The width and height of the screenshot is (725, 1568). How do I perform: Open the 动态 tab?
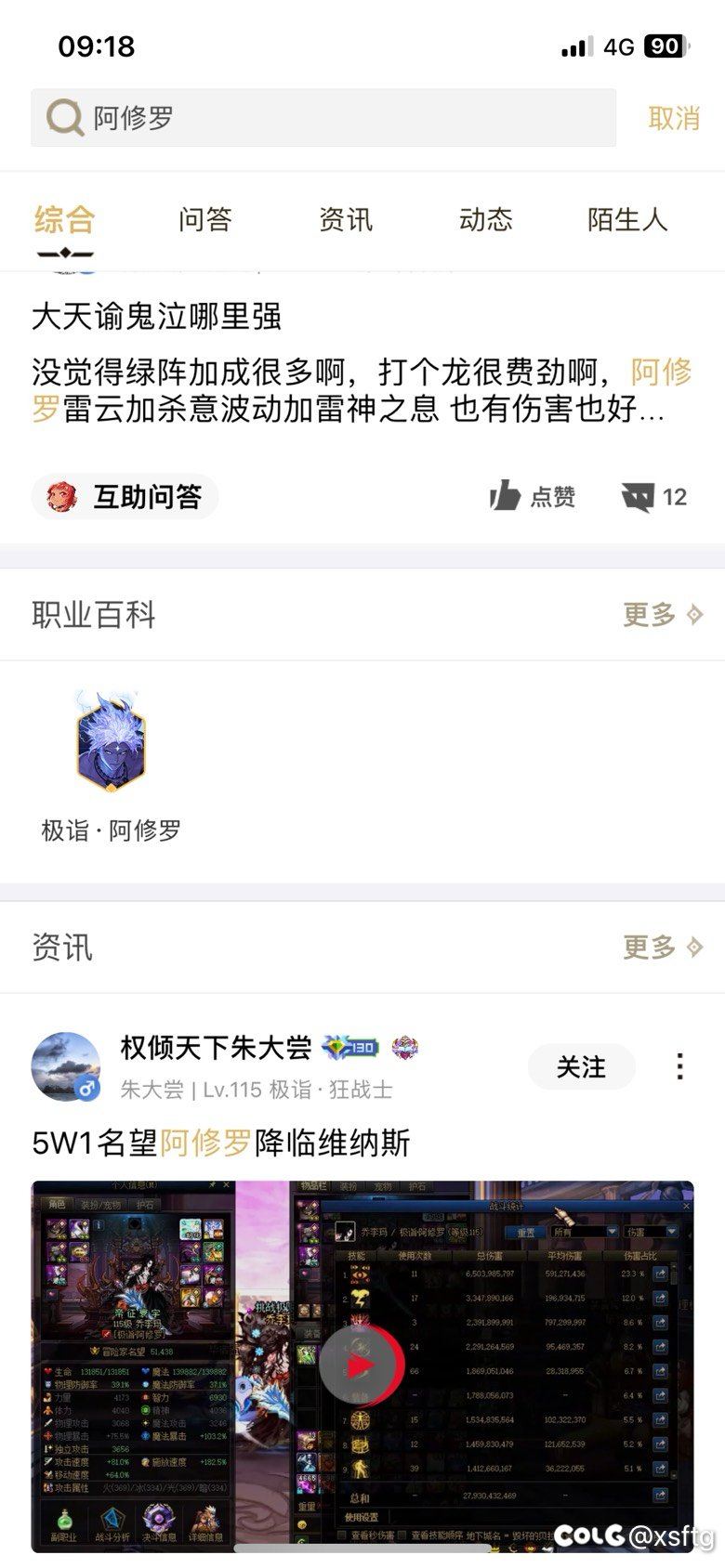coord(486,219)
